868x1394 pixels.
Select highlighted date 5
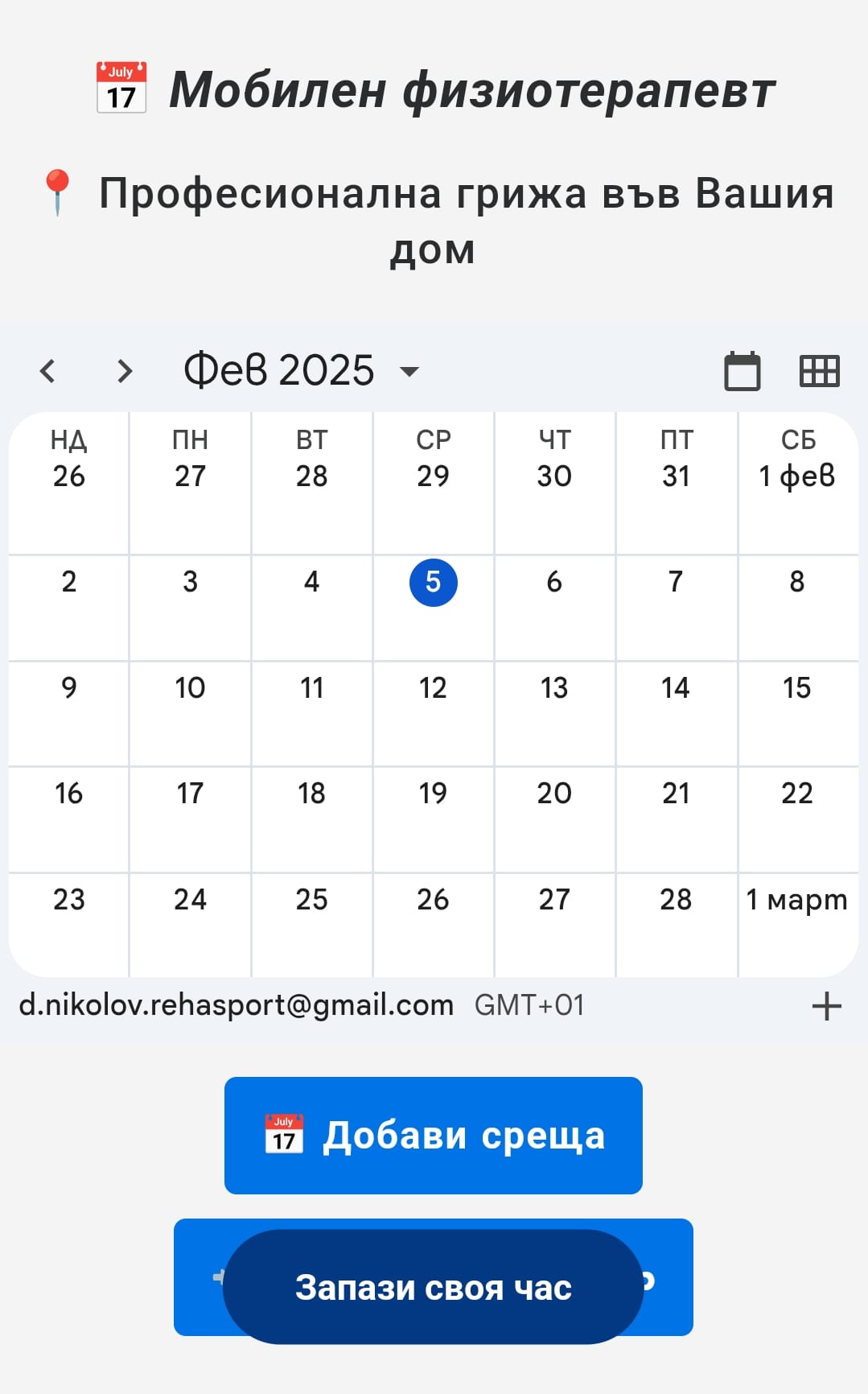coord(433,583)
